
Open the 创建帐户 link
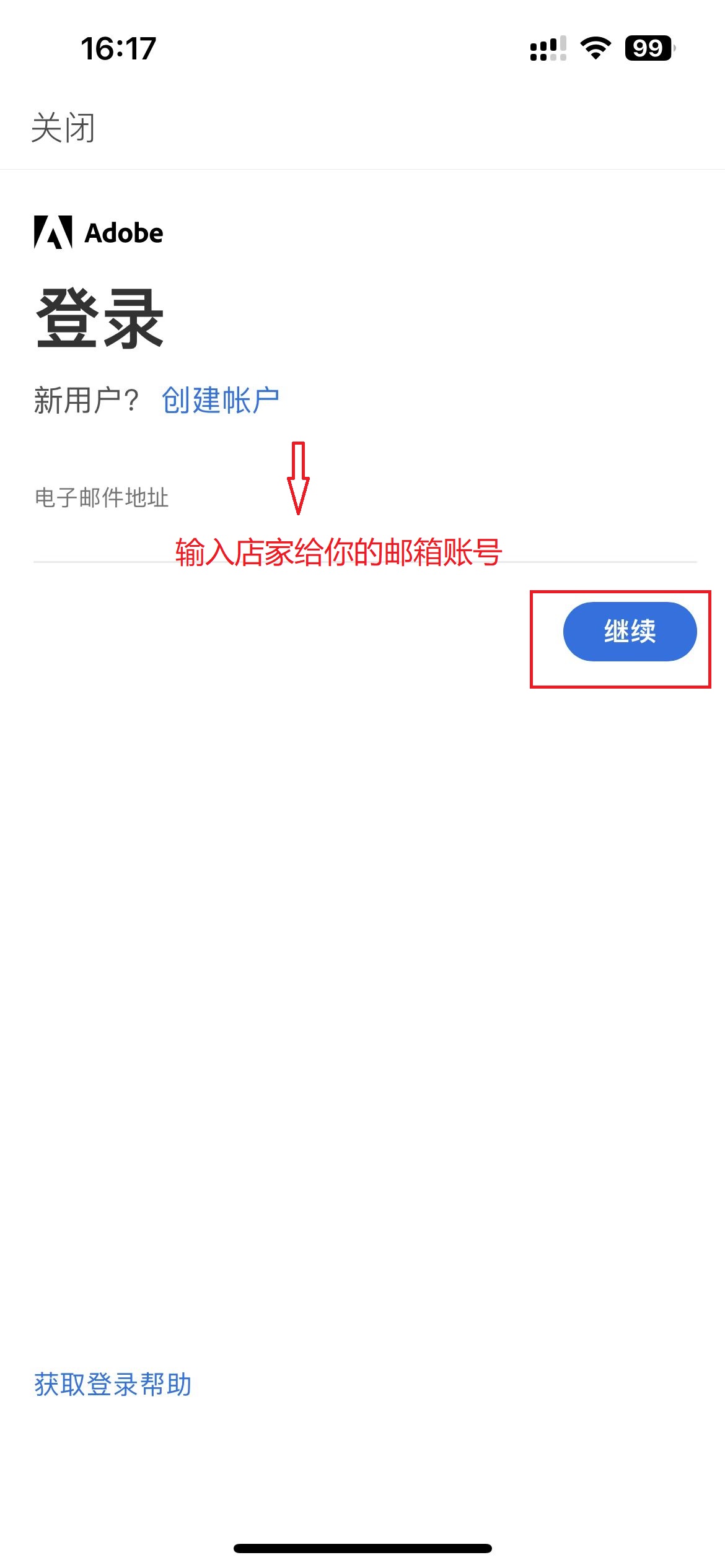(221, 400)
